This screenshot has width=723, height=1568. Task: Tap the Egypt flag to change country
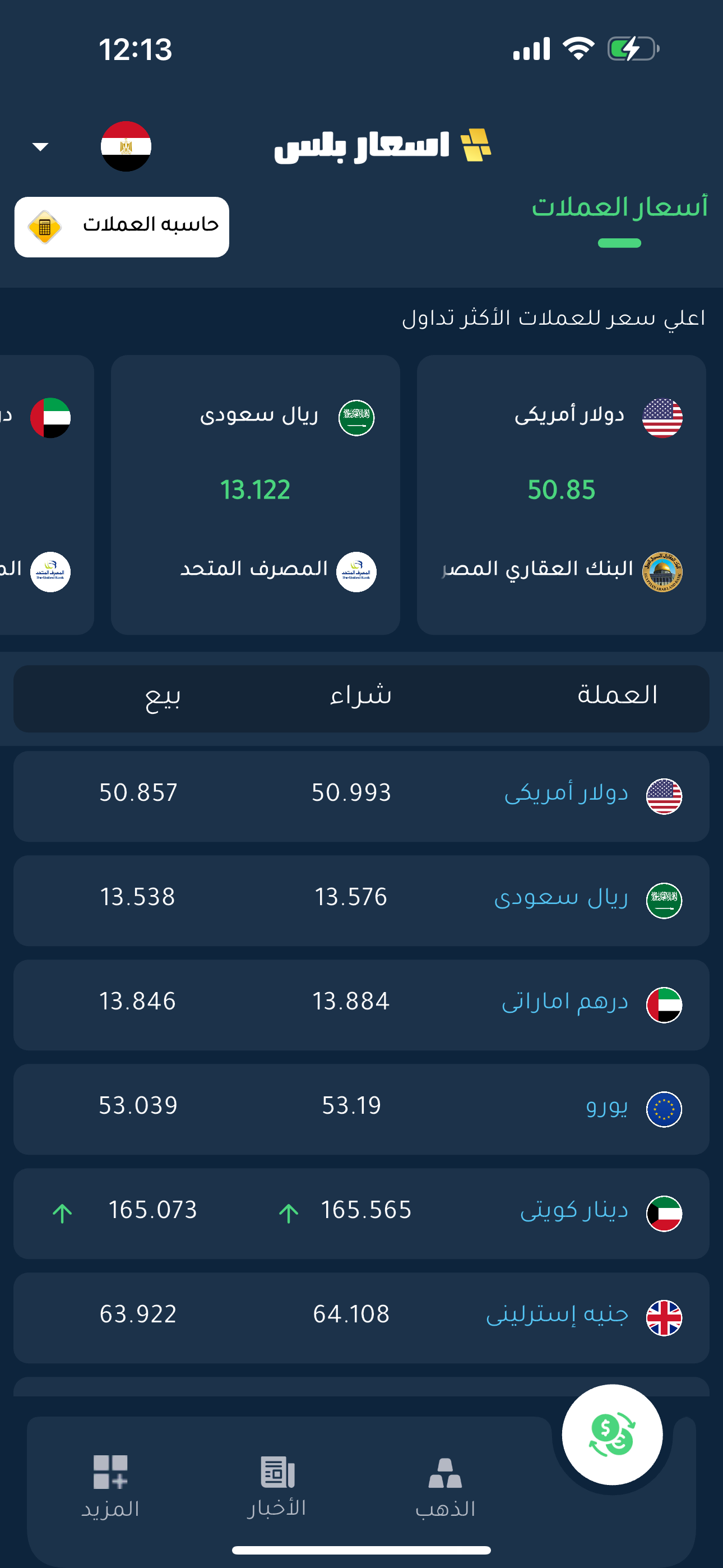coord(127,145)
